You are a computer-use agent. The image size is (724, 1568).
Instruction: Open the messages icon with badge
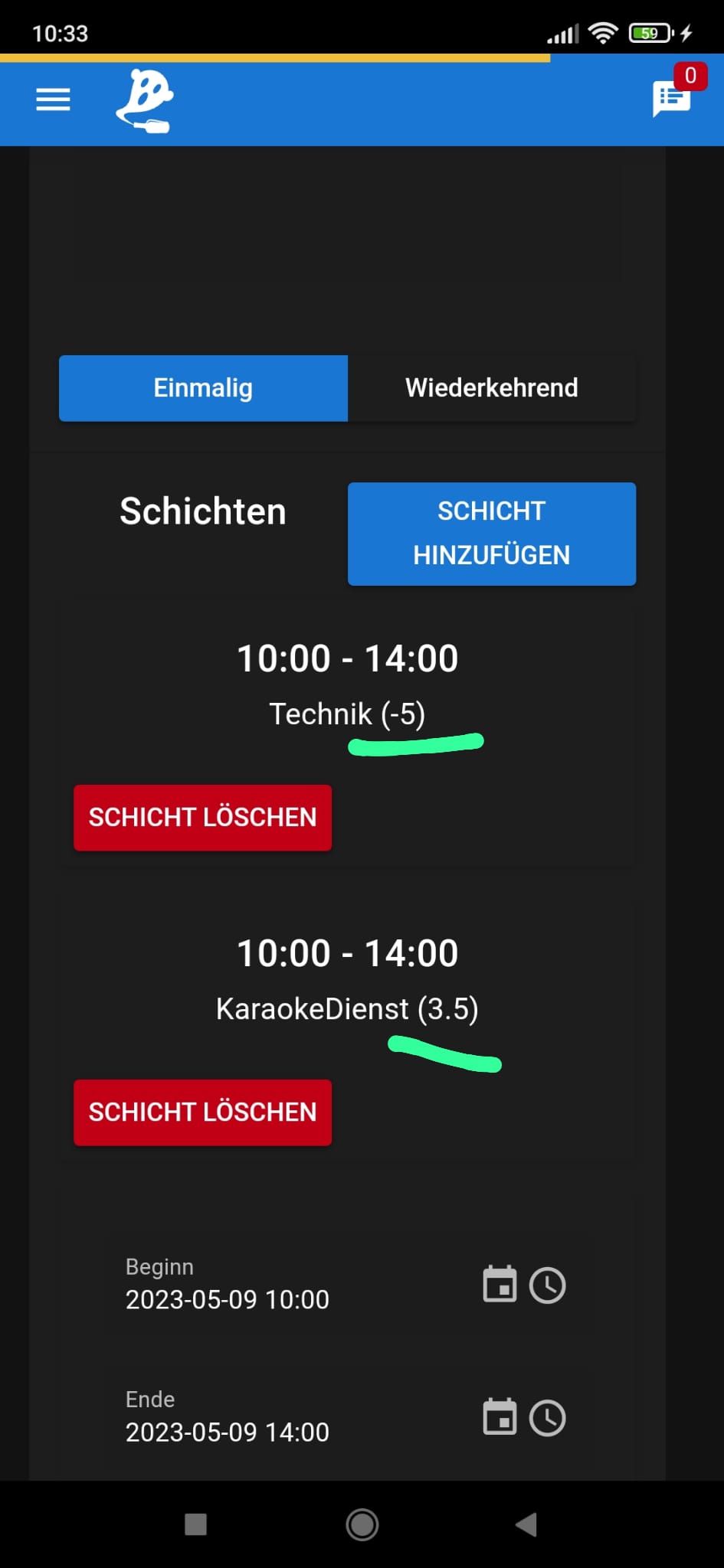point(671,99)
